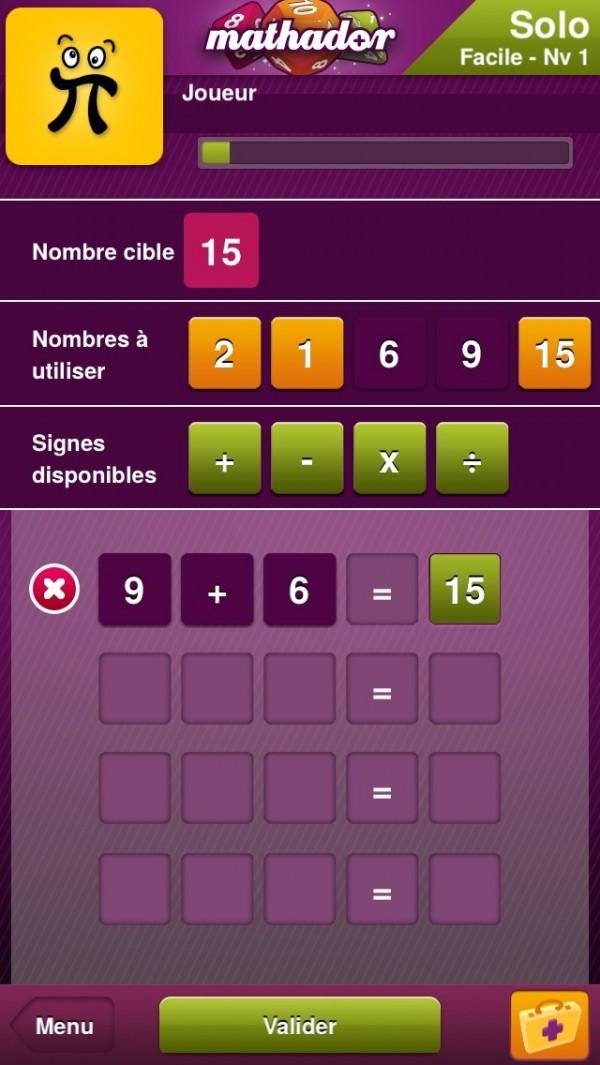The image size is (600, 1065).
Task: Tap the Valider button to submit
Action: click(x=300, y=1025)
